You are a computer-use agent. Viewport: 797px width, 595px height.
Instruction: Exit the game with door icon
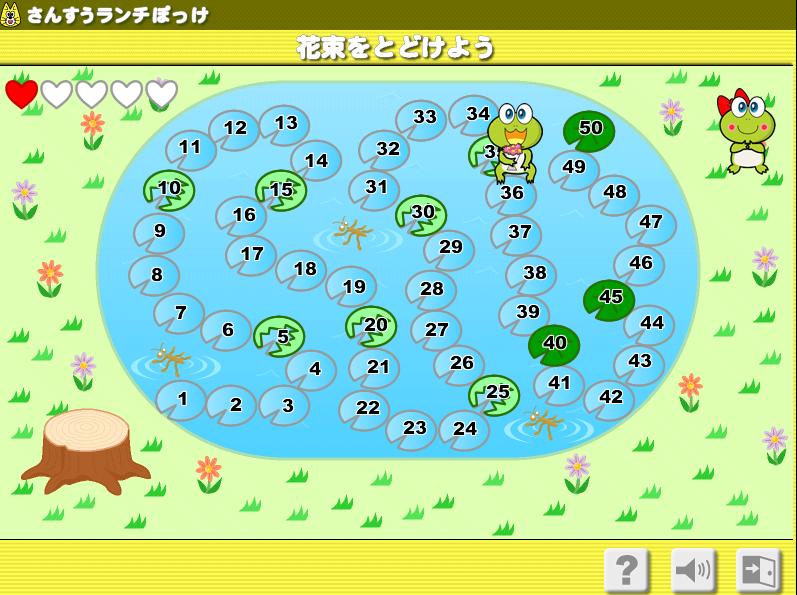pyautogui.click(x=758, y=571)
